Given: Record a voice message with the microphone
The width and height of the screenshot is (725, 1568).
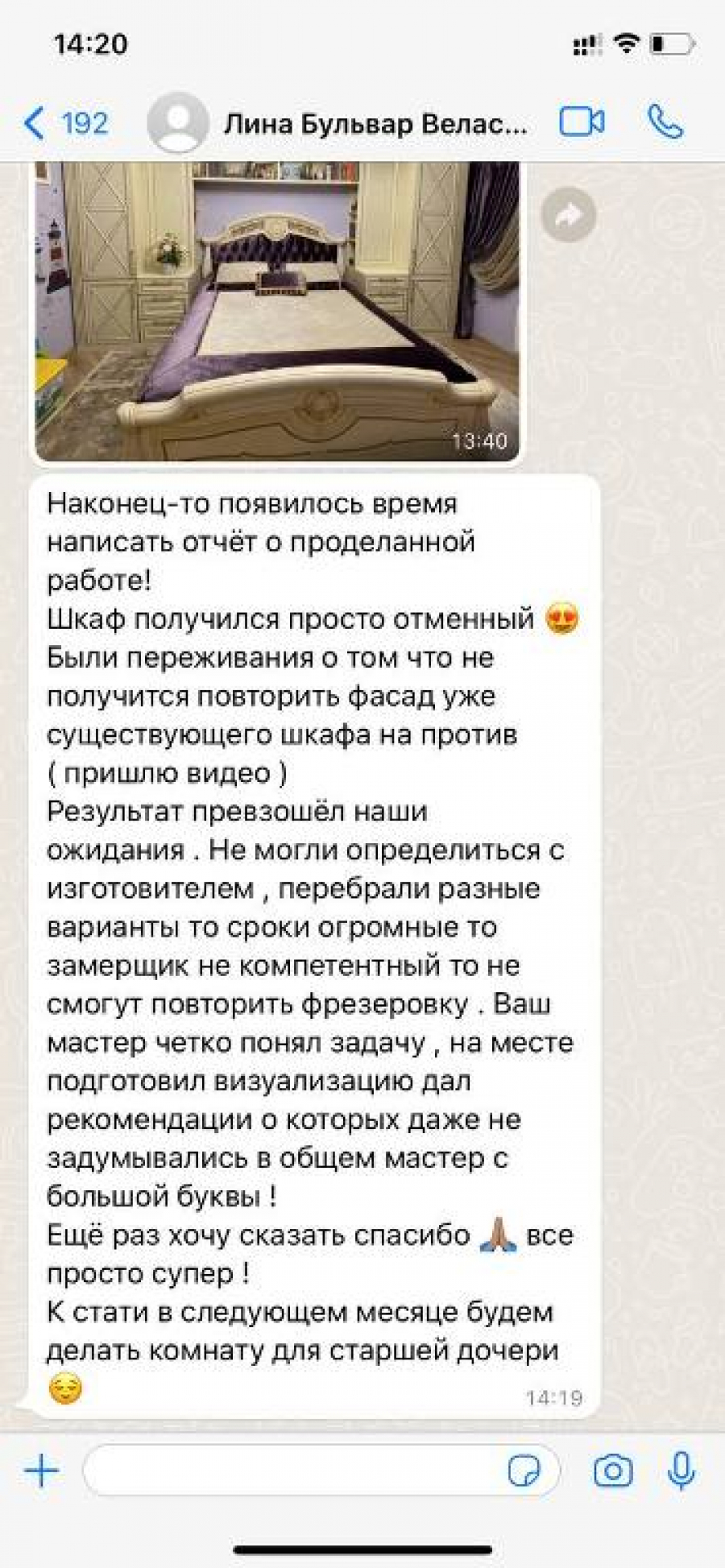Looking at the screenshot, I should coord(681,1471).
